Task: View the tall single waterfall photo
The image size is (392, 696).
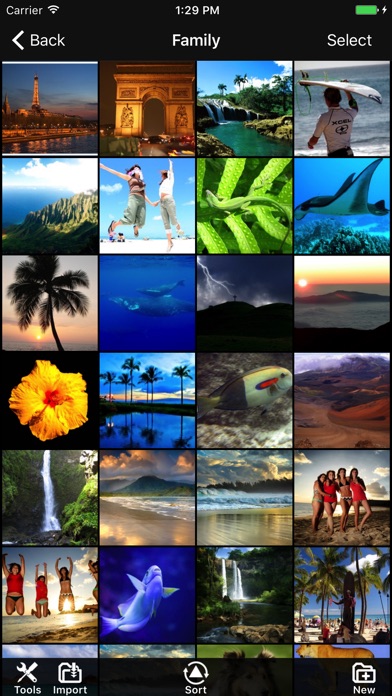Action: point(50,498)
